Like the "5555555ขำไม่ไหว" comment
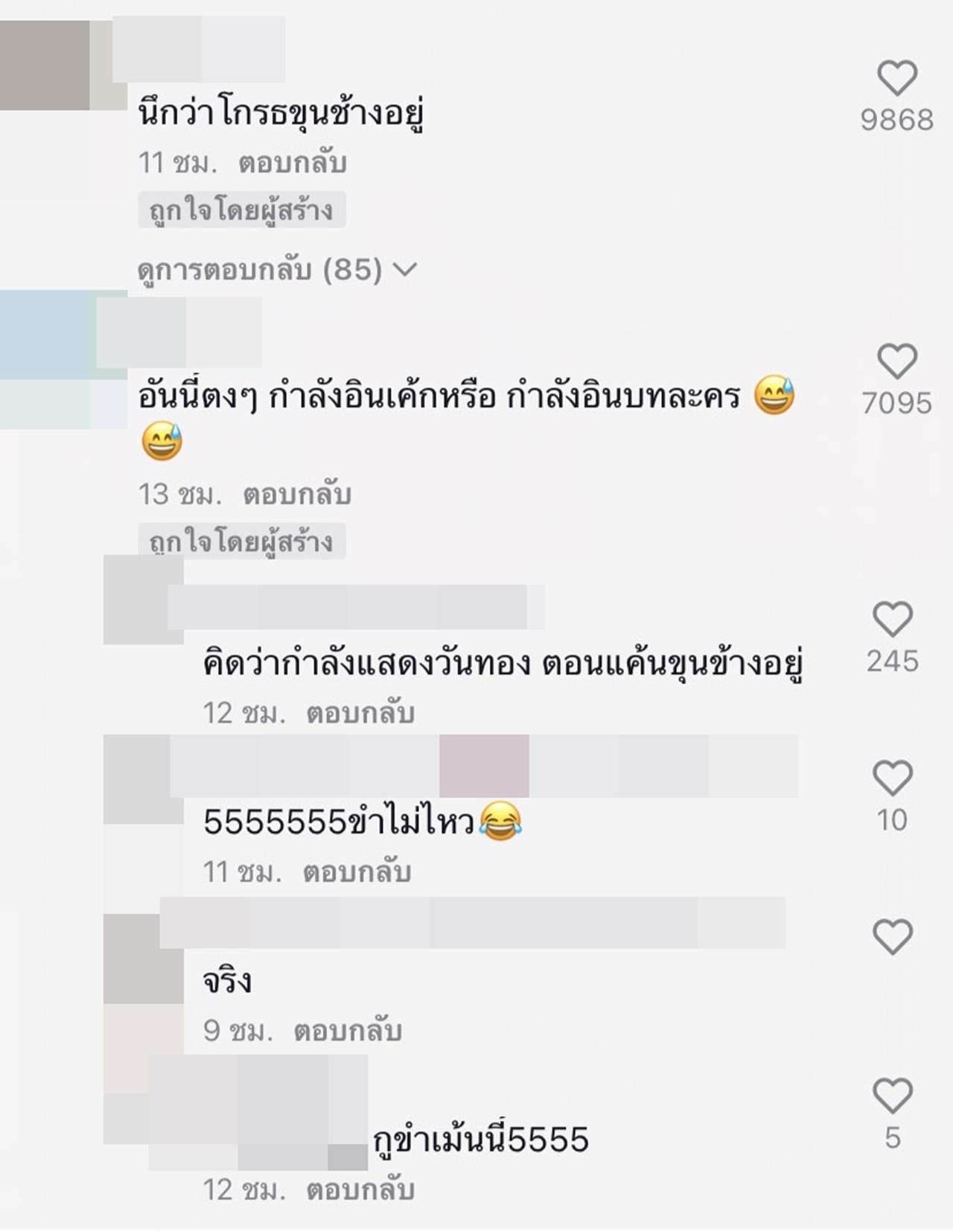 click(892, 778)
